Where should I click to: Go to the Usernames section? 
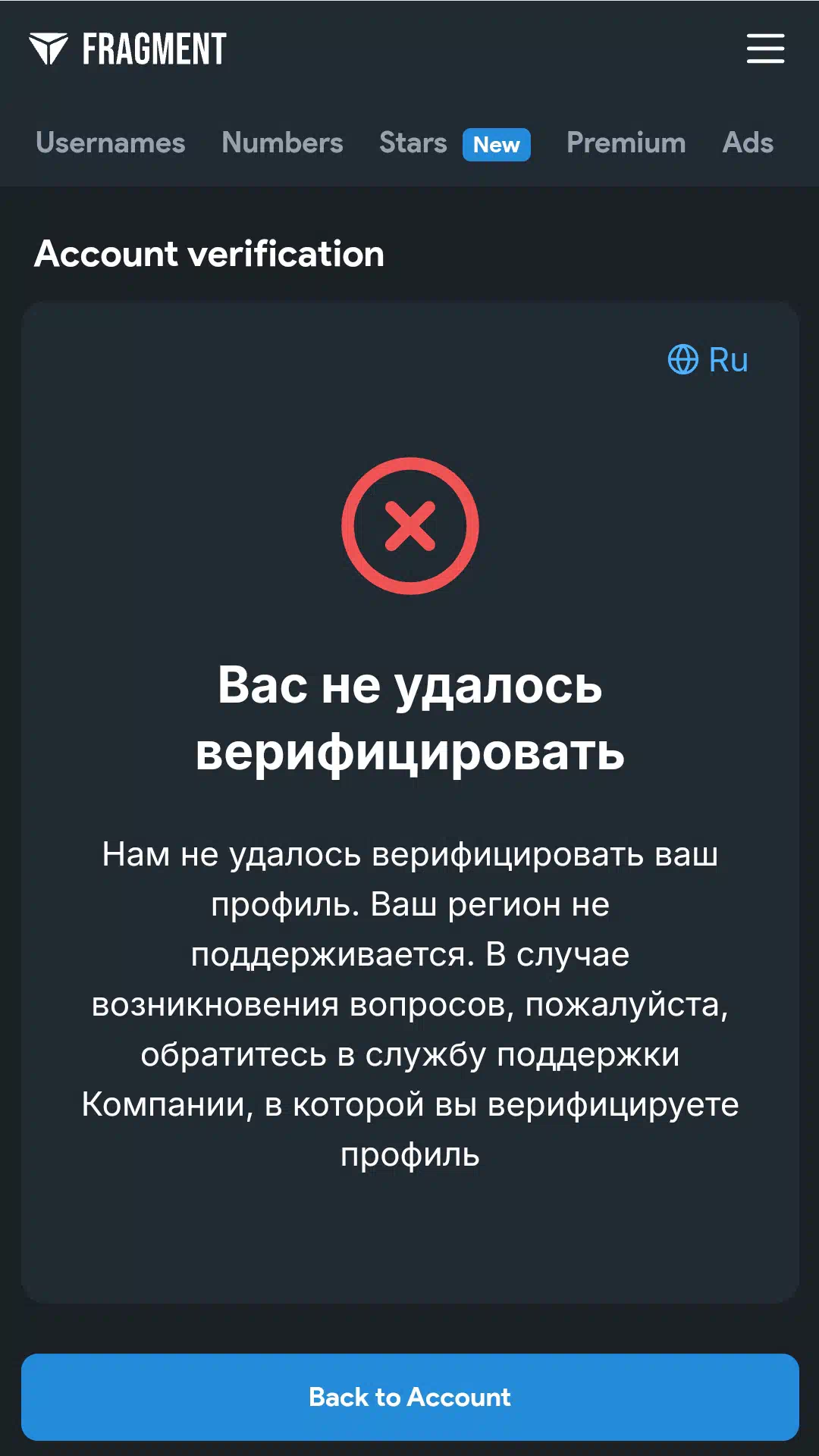click(x=111, y=143)
